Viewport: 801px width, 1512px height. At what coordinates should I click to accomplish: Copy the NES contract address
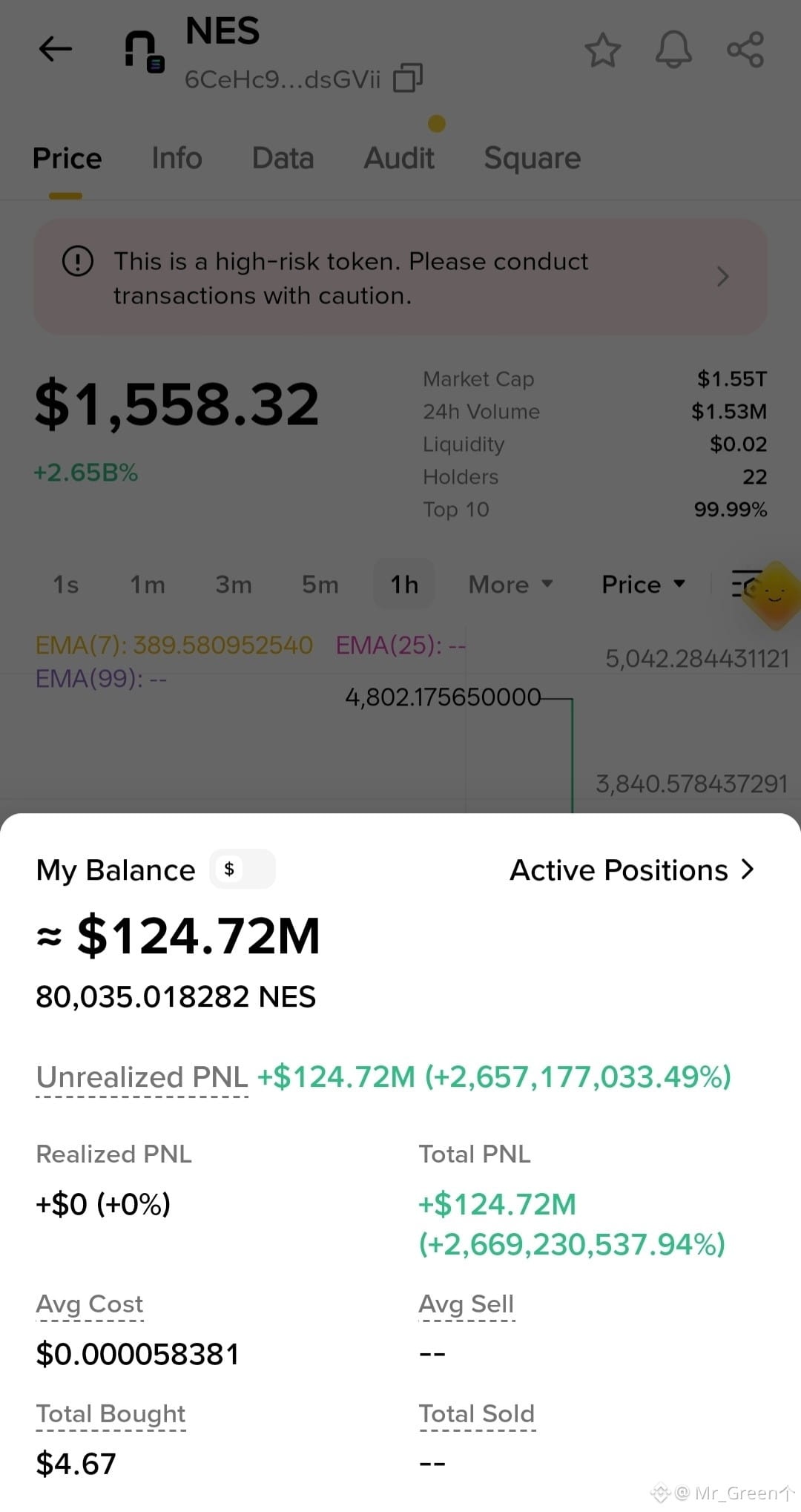pyautogui.click(x=408, y=78)
